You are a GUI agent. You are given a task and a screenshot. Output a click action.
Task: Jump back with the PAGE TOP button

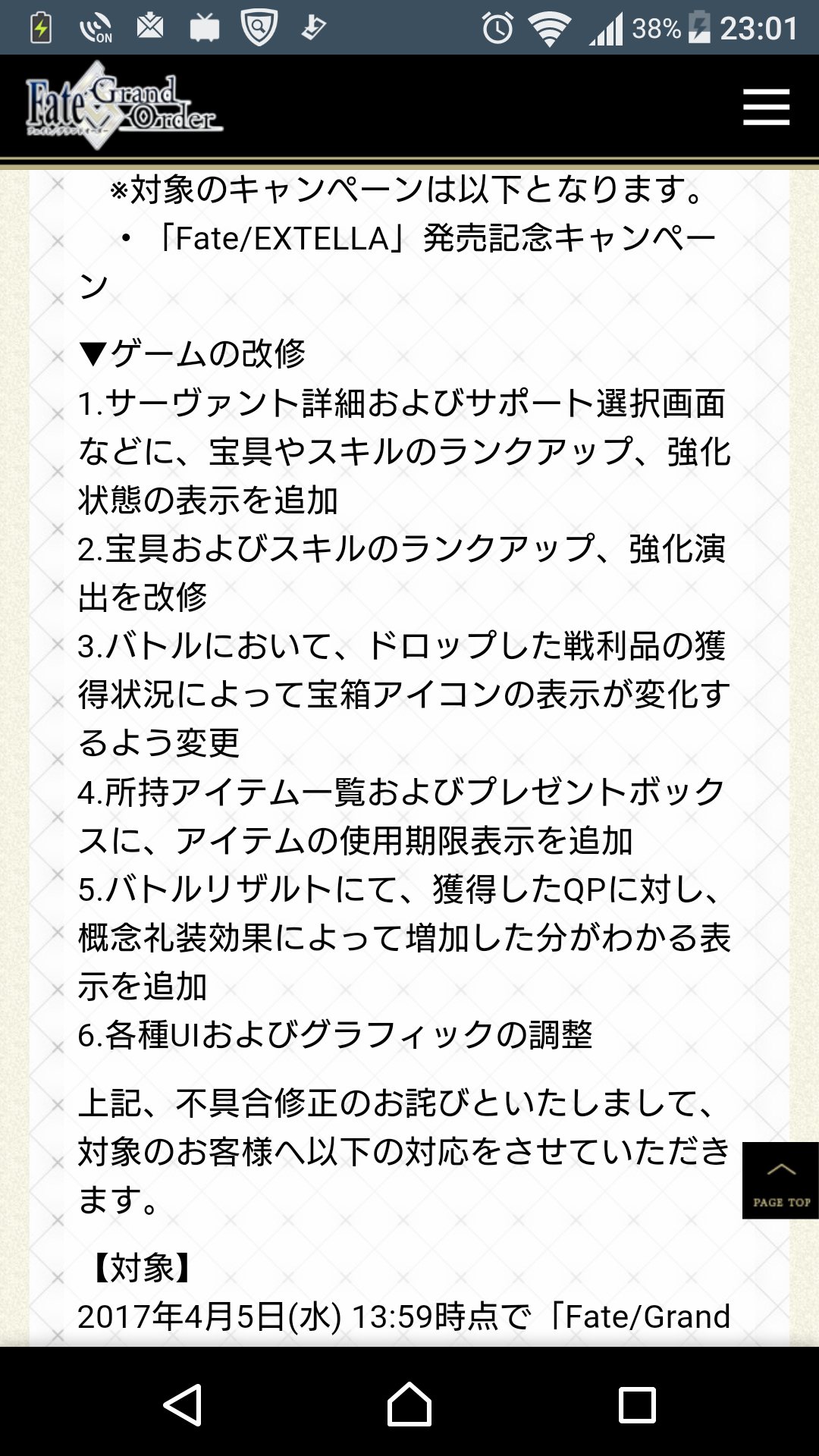pyautogui.click(x=780, y=1181)
